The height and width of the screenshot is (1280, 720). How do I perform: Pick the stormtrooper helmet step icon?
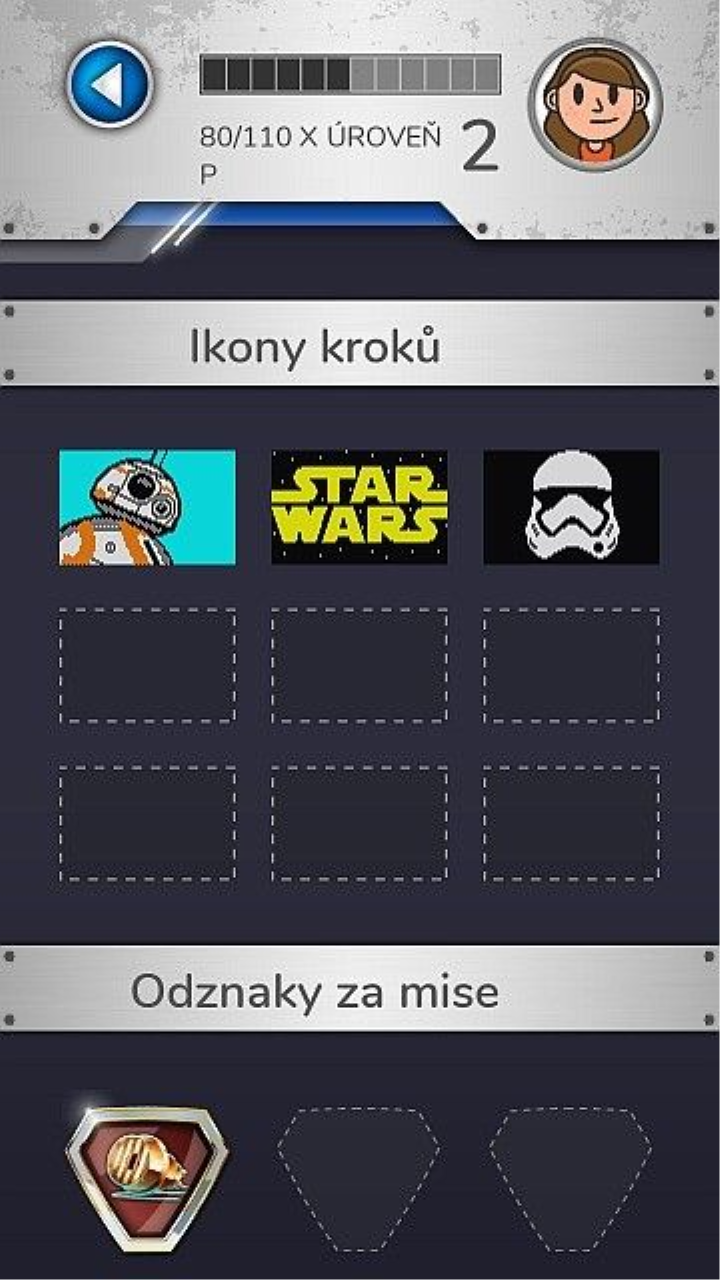tap(571, 507)
